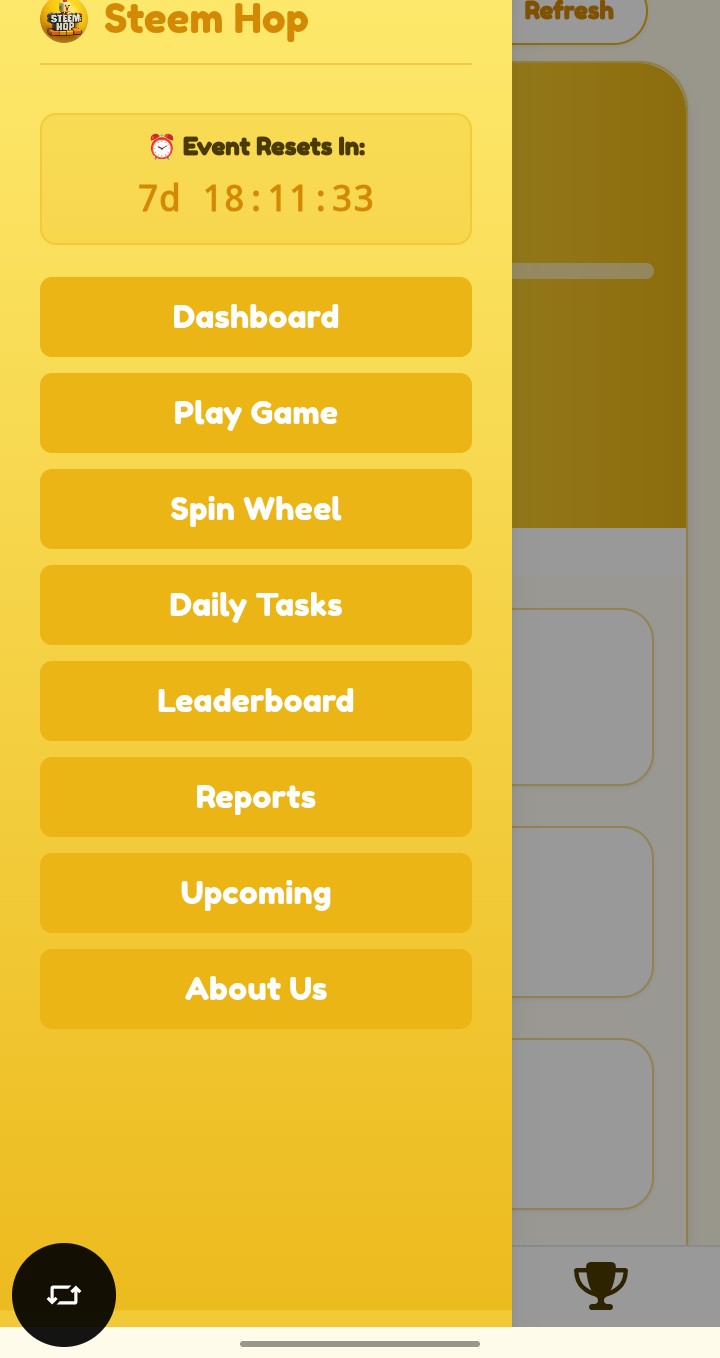Tap the trophy icon in bottom bar
720x1358 pixels.
(601, 1286)
